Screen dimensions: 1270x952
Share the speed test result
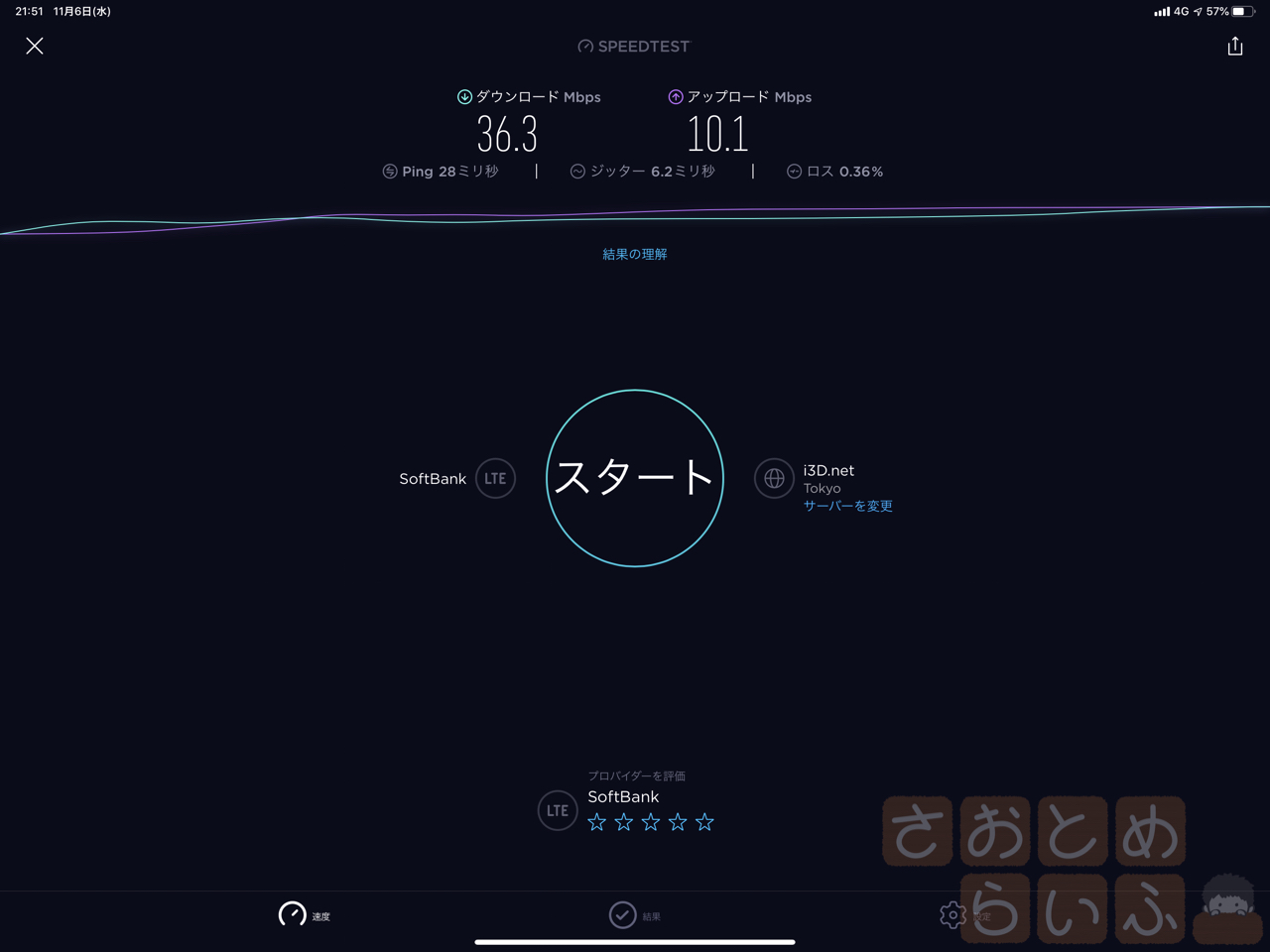point(1234,46)
